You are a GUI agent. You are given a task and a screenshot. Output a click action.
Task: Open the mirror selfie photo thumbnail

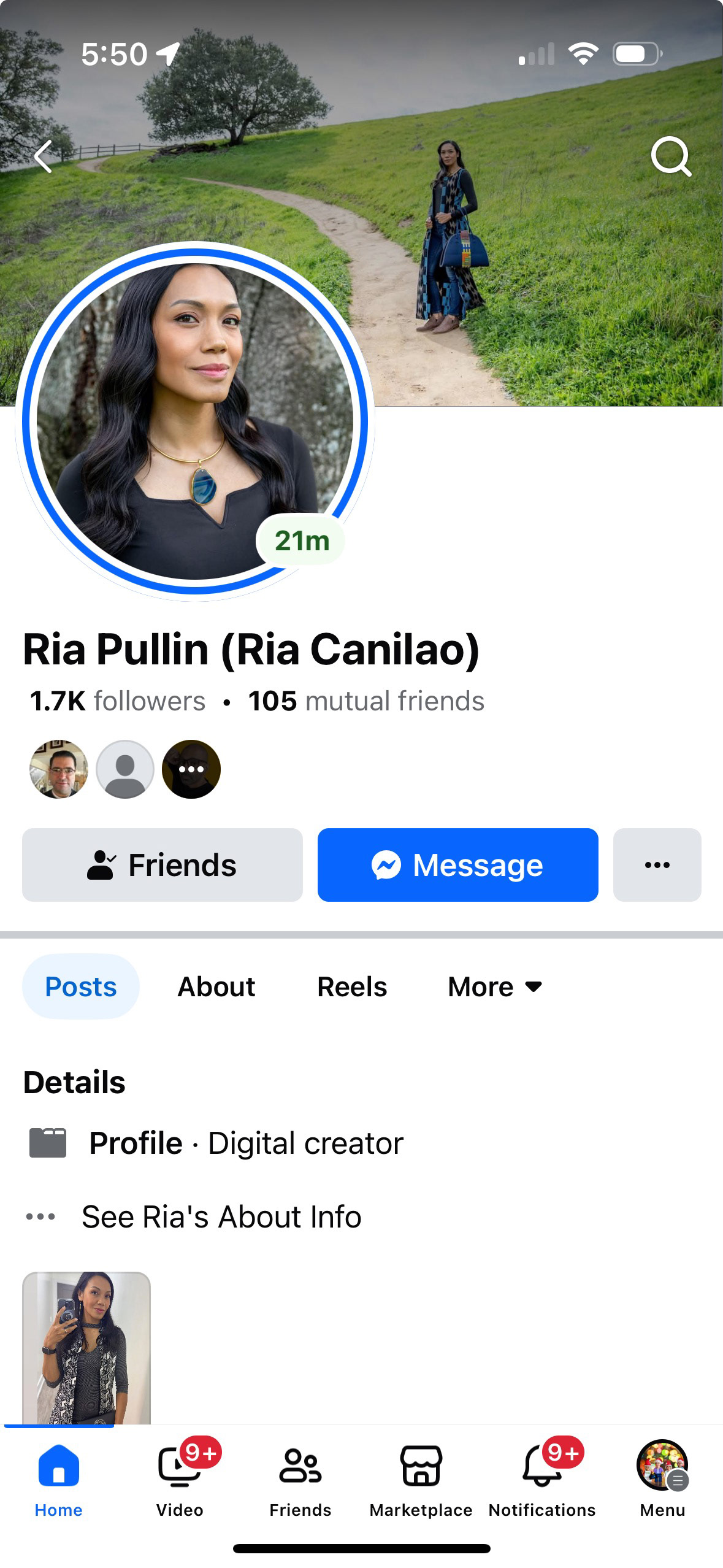click(x=86, y=1347)
